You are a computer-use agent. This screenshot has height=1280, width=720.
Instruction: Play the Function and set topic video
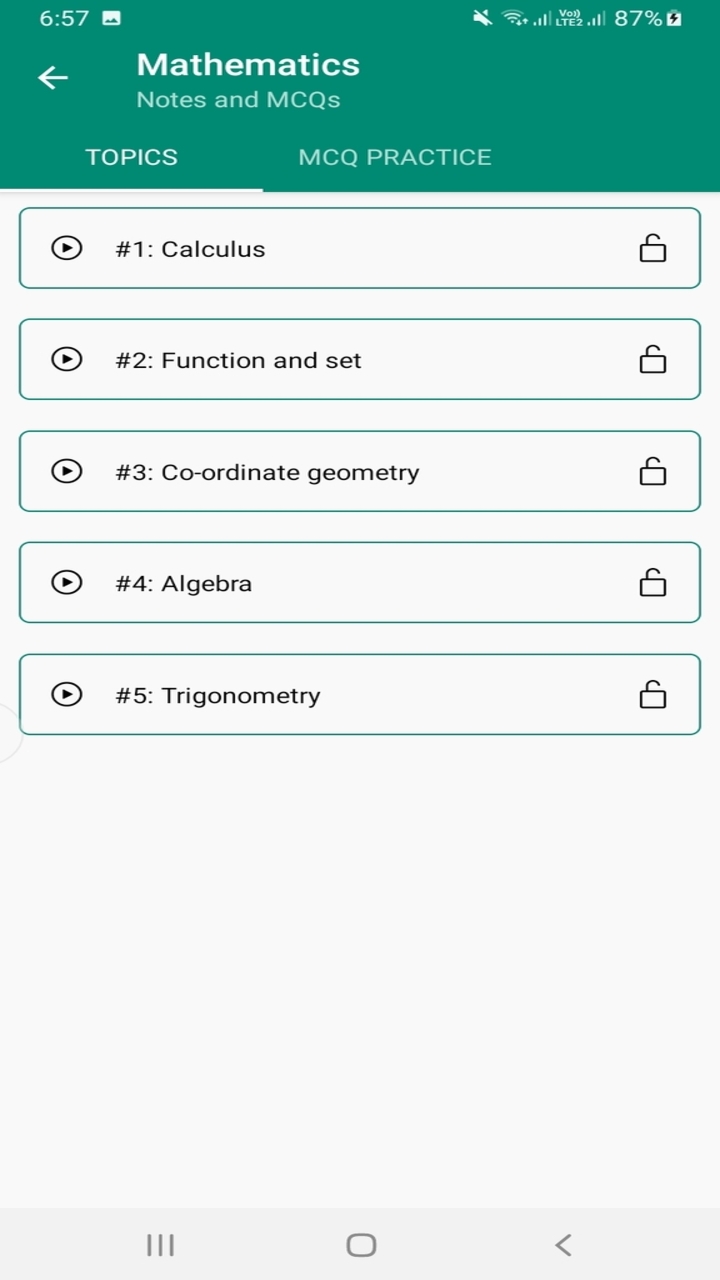[x=66, y=359]
